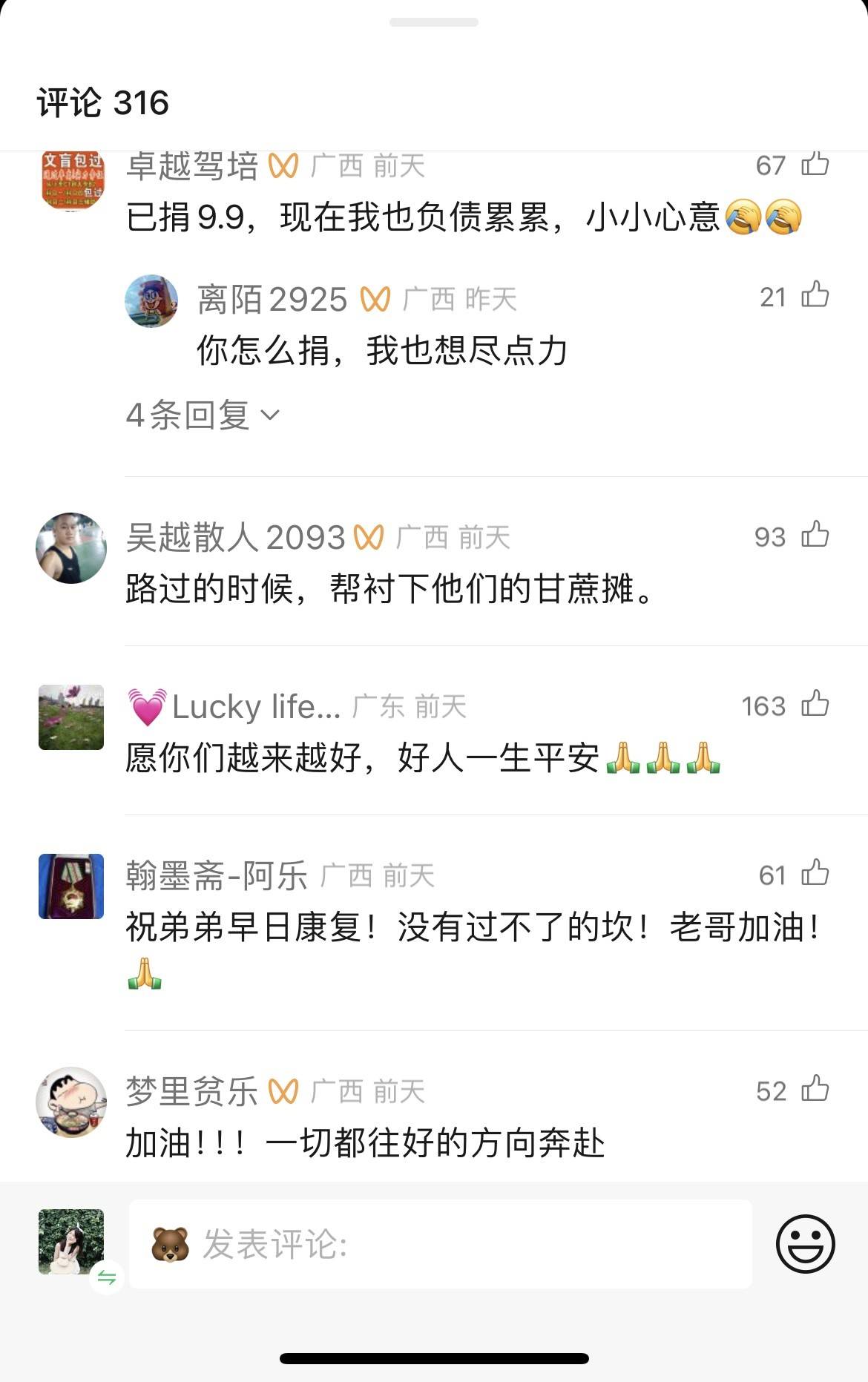Like 吴越散人2093's comment
Image resolution: width=868 pixels, height=1382 pixels.
(x=815, y=535)
